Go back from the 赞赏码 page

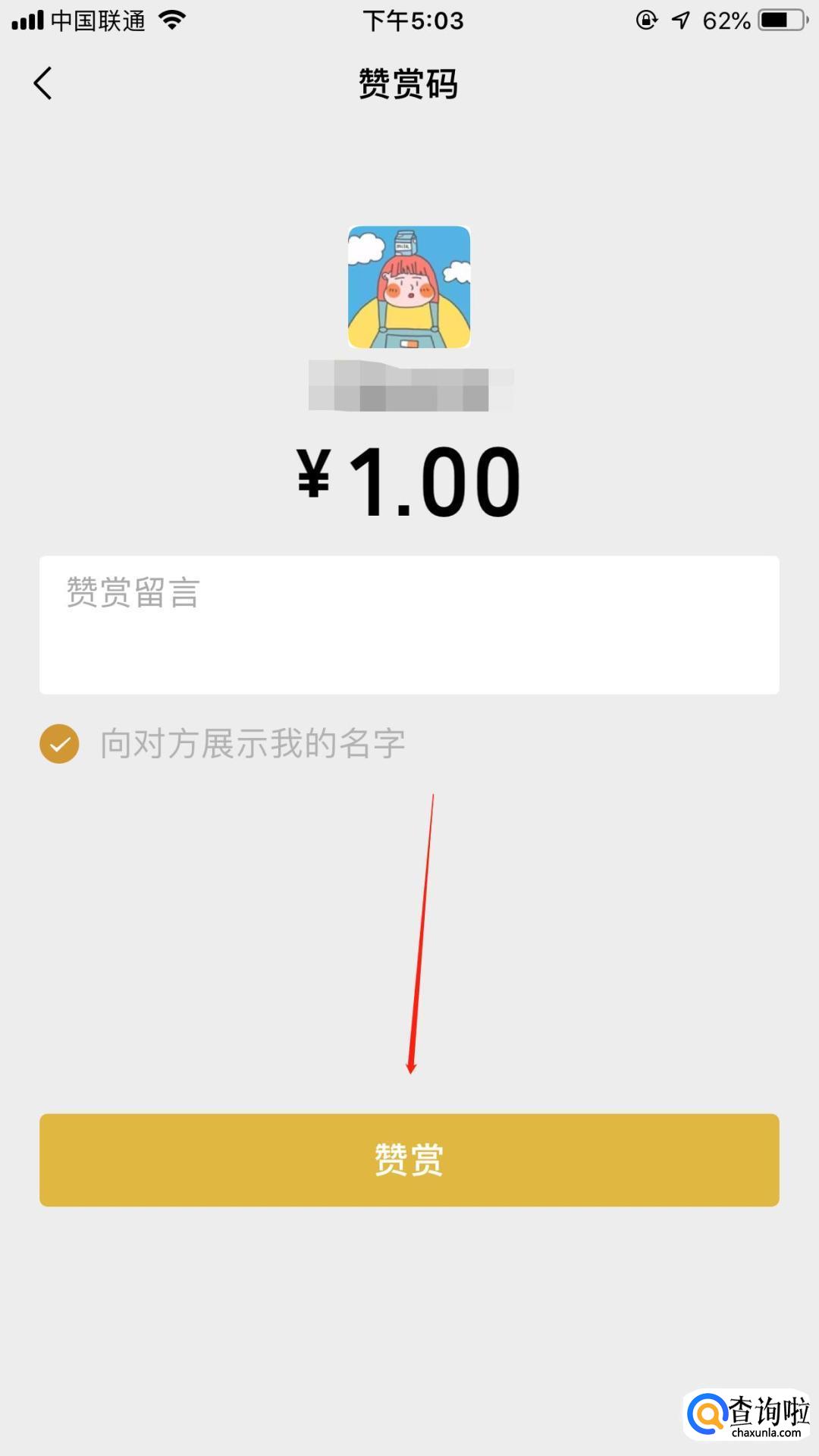coord(43,83)
